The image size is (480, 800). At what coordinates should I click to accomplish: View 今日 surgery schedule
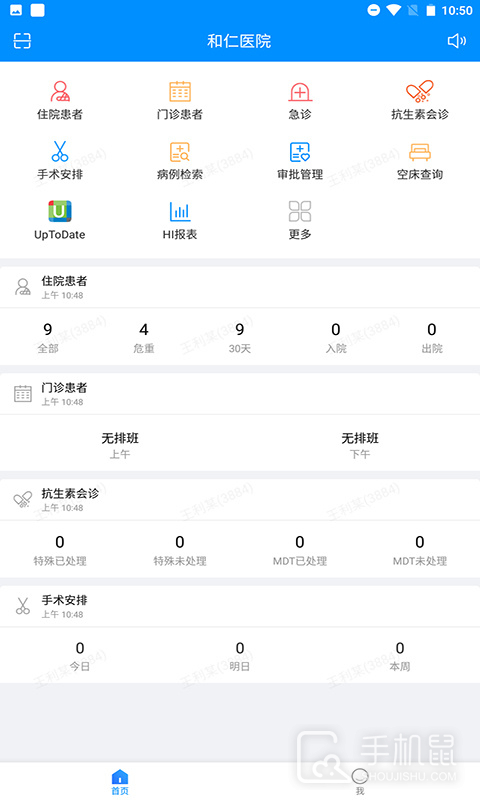(x=80, y=657)
